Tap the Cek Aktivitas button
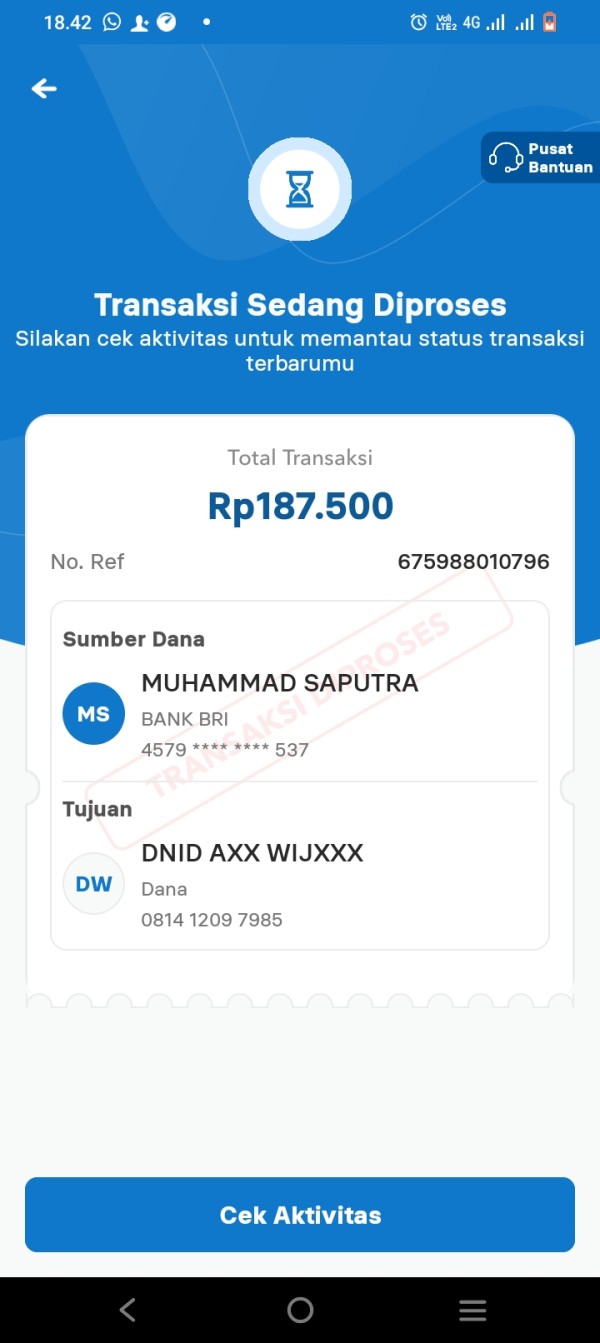Viewport: 600px width, 1343px height. pyautogui.click(x=300, y=1215)
